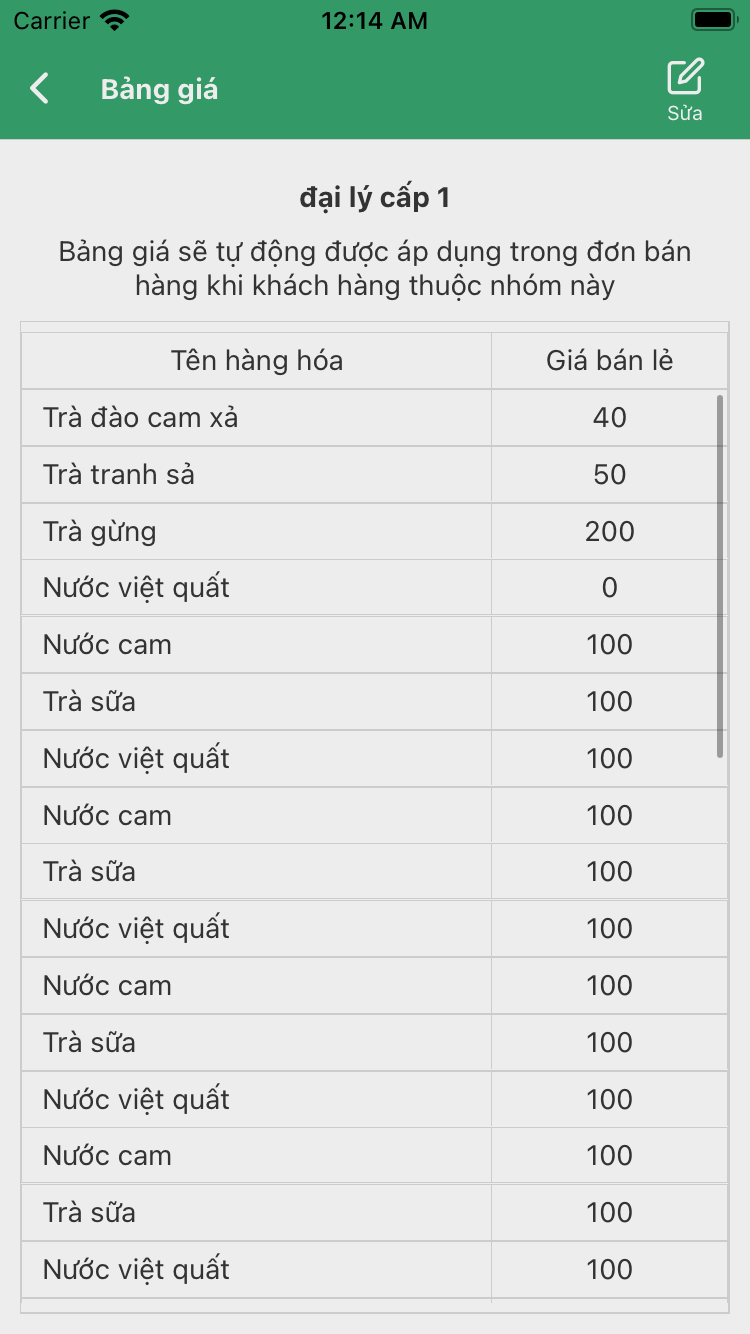
Task: Tap Sửa to edit the price list
Action: coord(685,90)
